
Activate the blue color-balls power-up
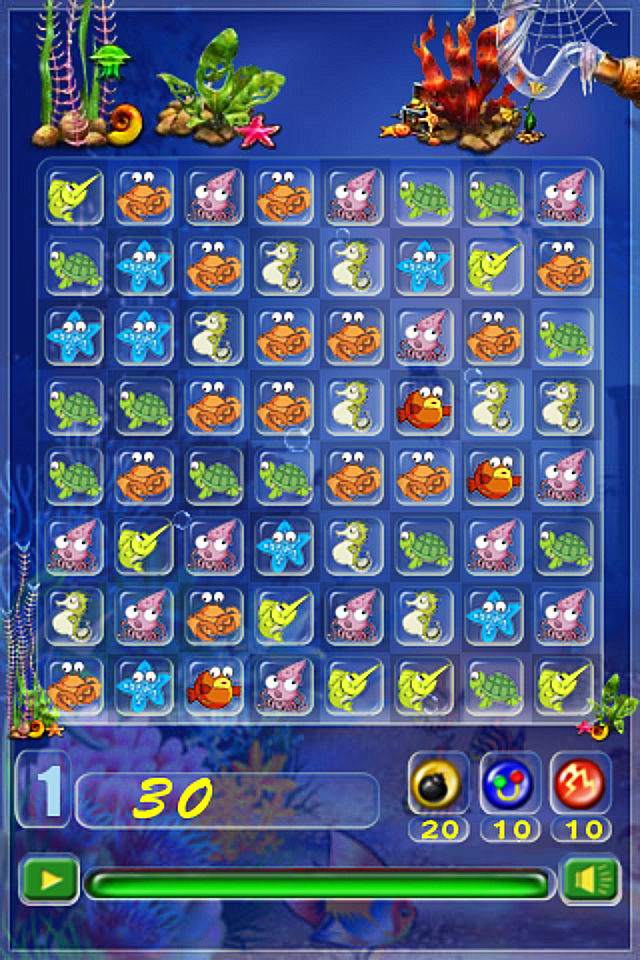(x=510, y=783)
